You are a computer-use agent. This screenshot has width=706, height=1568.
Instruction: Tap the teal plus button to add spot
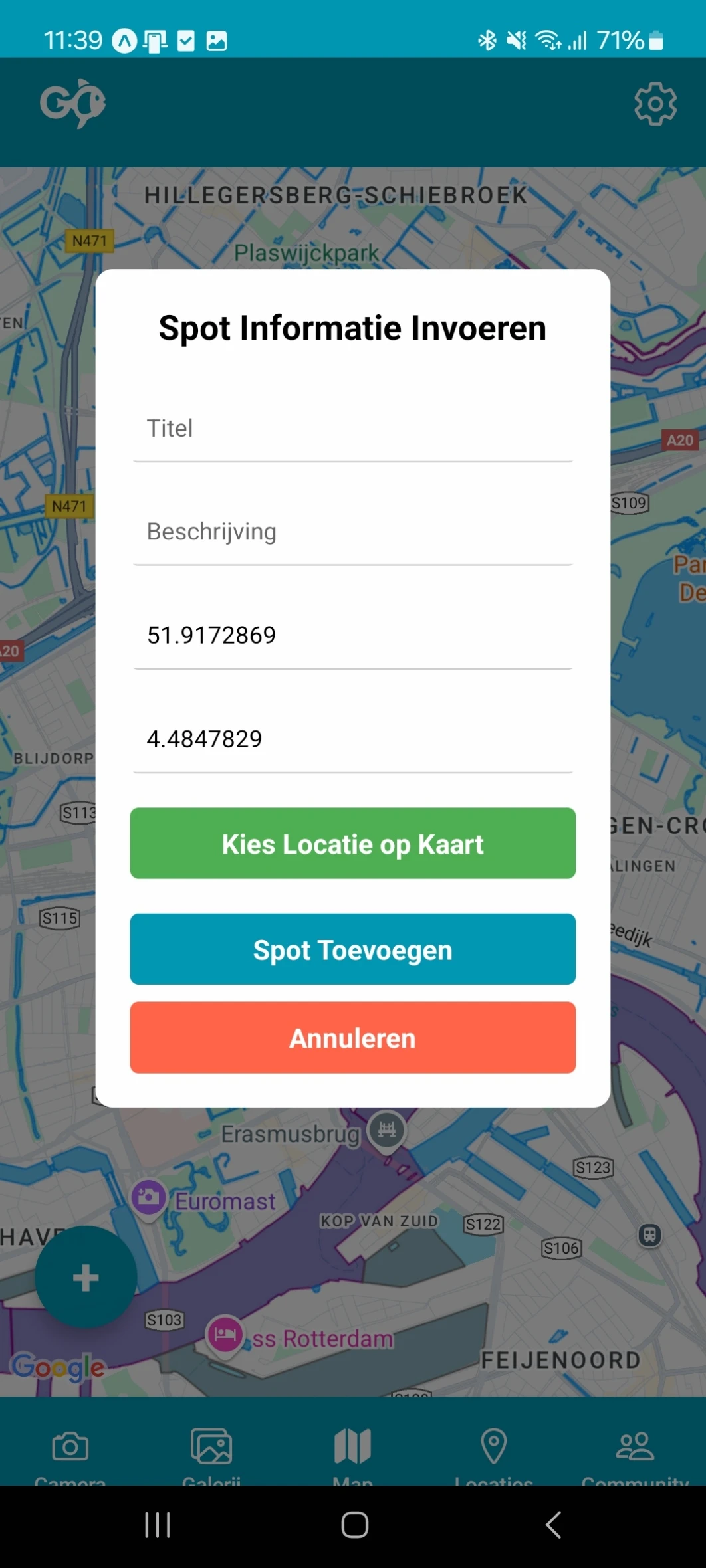tap(85, 1276)
